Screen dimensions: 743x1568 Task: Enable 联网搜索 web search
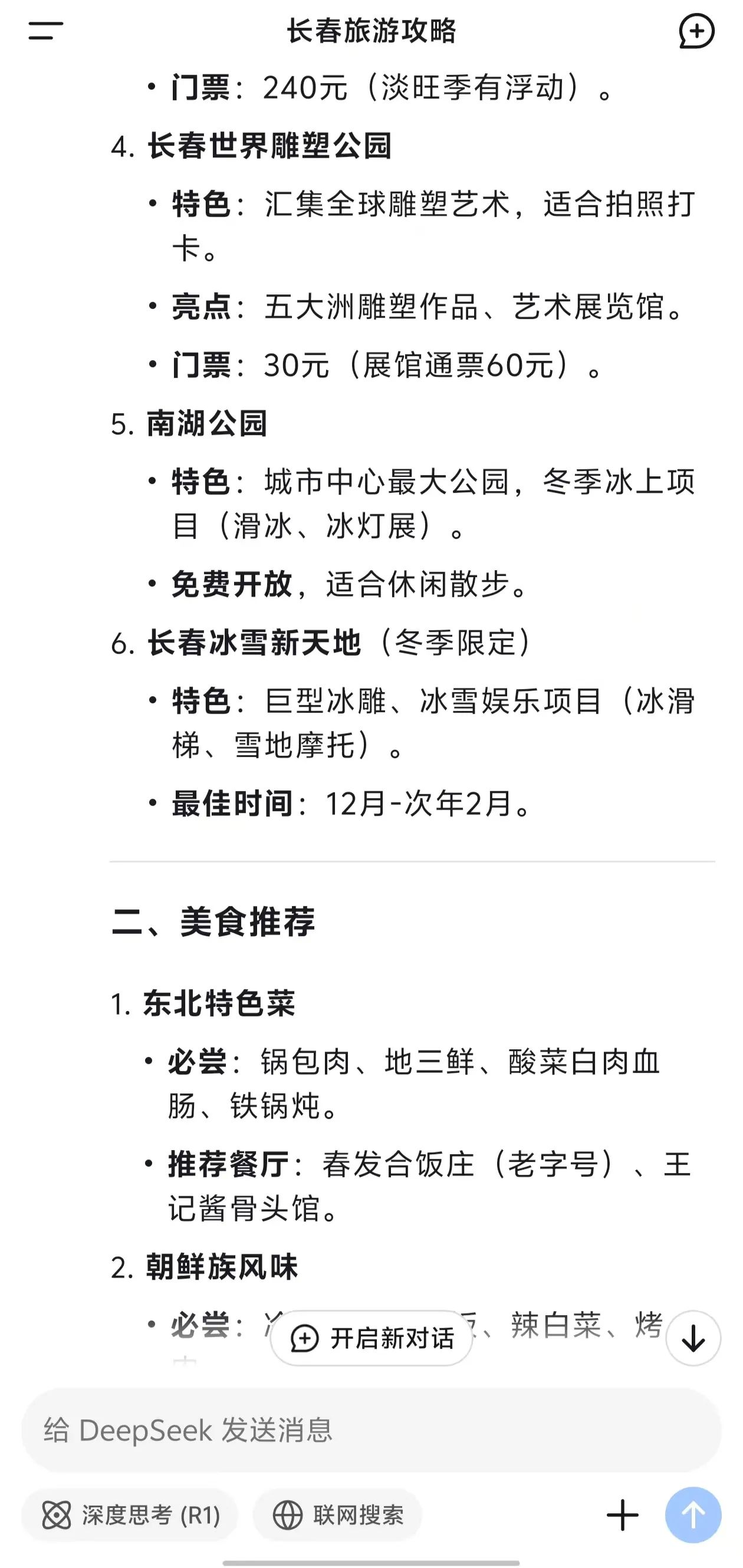click(337, 1515)
